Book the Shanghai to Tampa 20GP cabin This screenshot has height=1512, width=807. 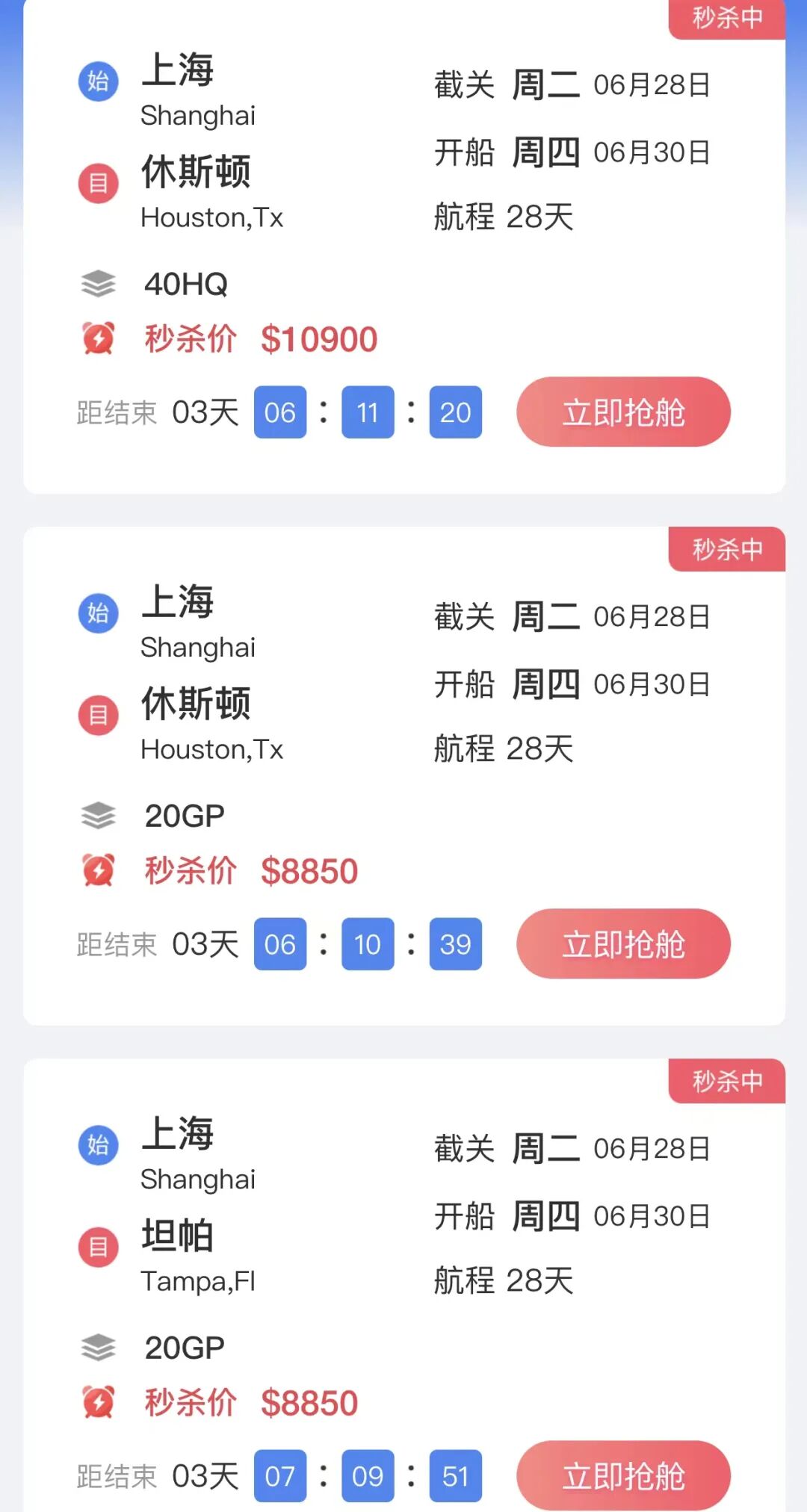[x=623, y=1475]
